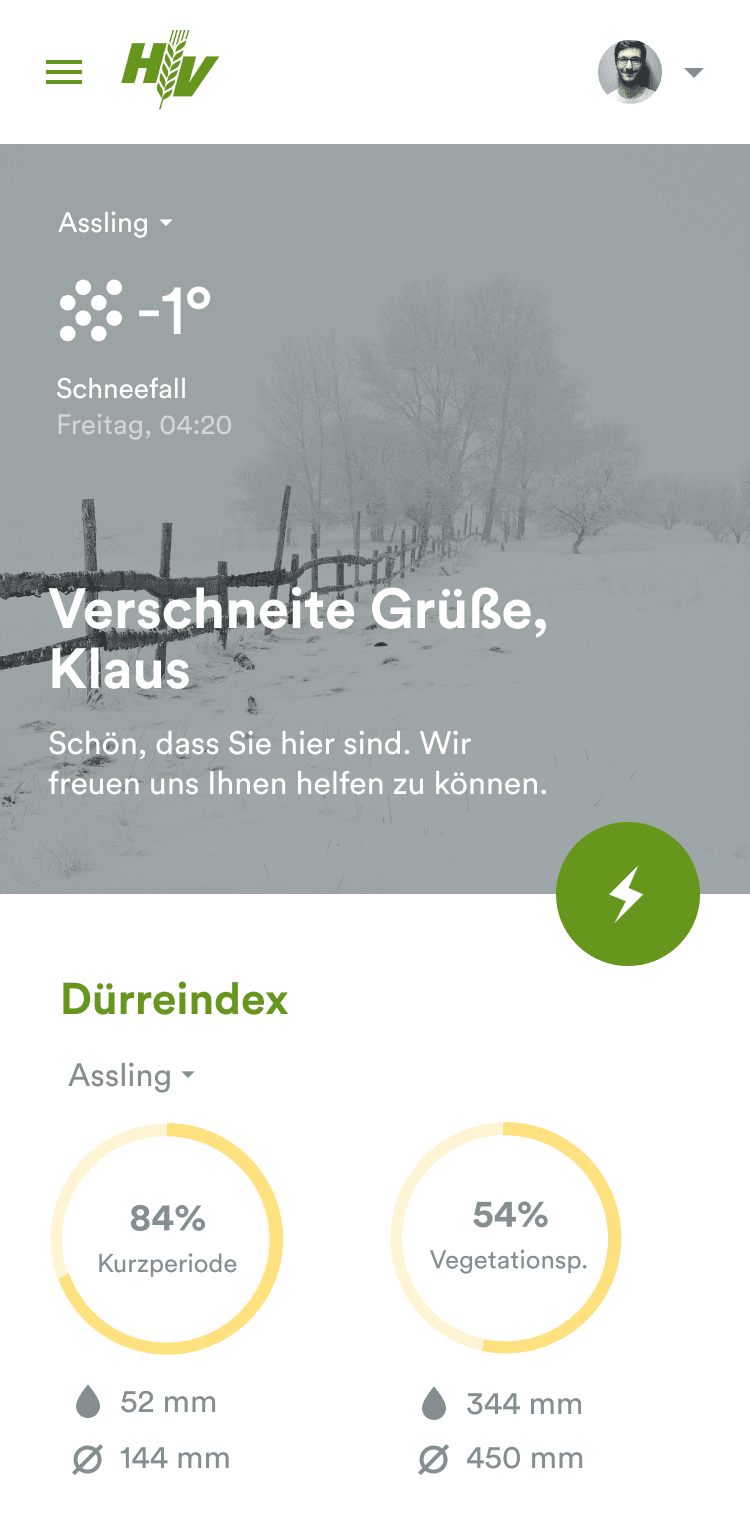Select another location for Dürreindex
The height and width of the screenshot is (1520, 750).
tap(131, 1076)
